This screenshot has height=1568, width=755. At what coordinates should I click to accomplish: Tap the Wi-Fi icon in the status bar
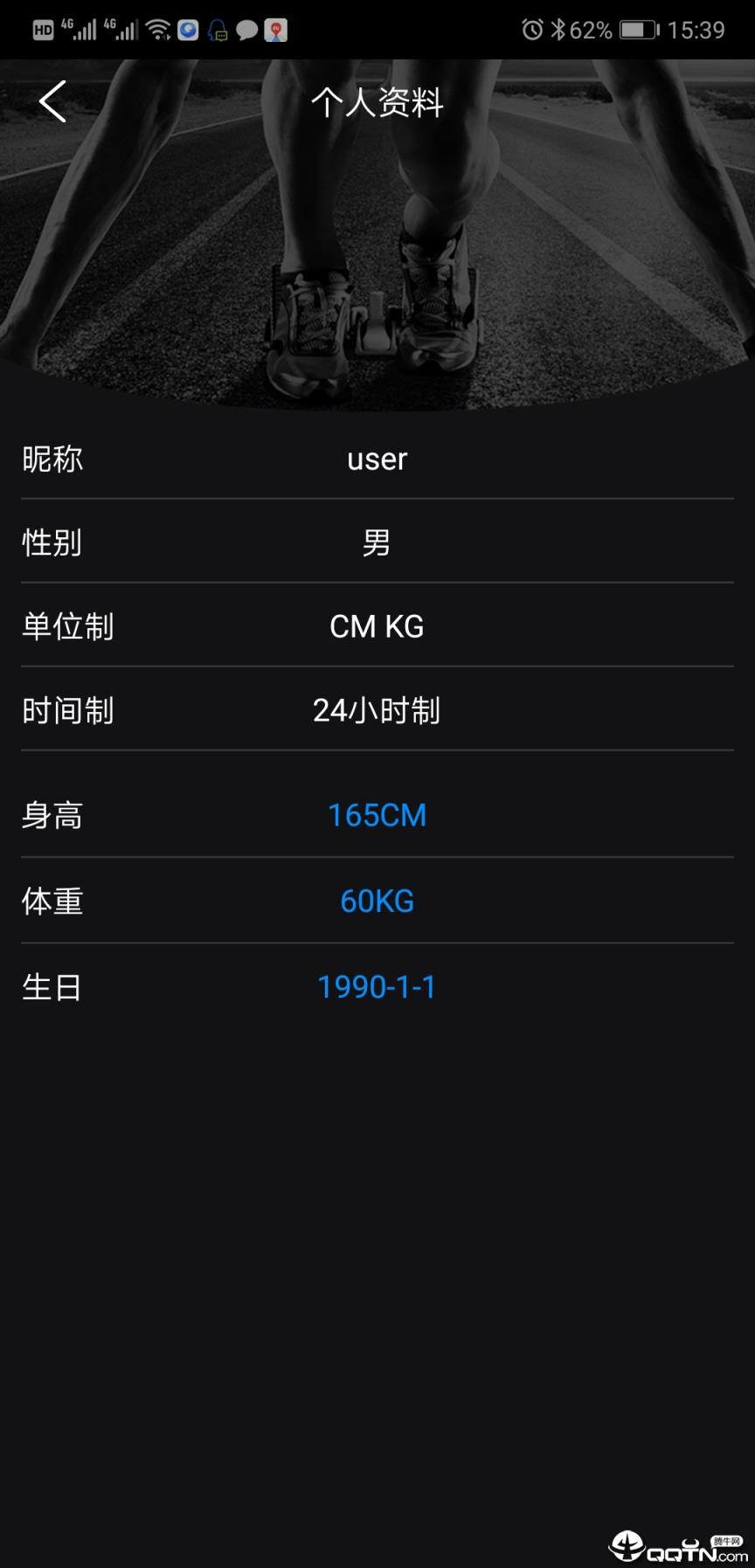click(x=156, y=29)
